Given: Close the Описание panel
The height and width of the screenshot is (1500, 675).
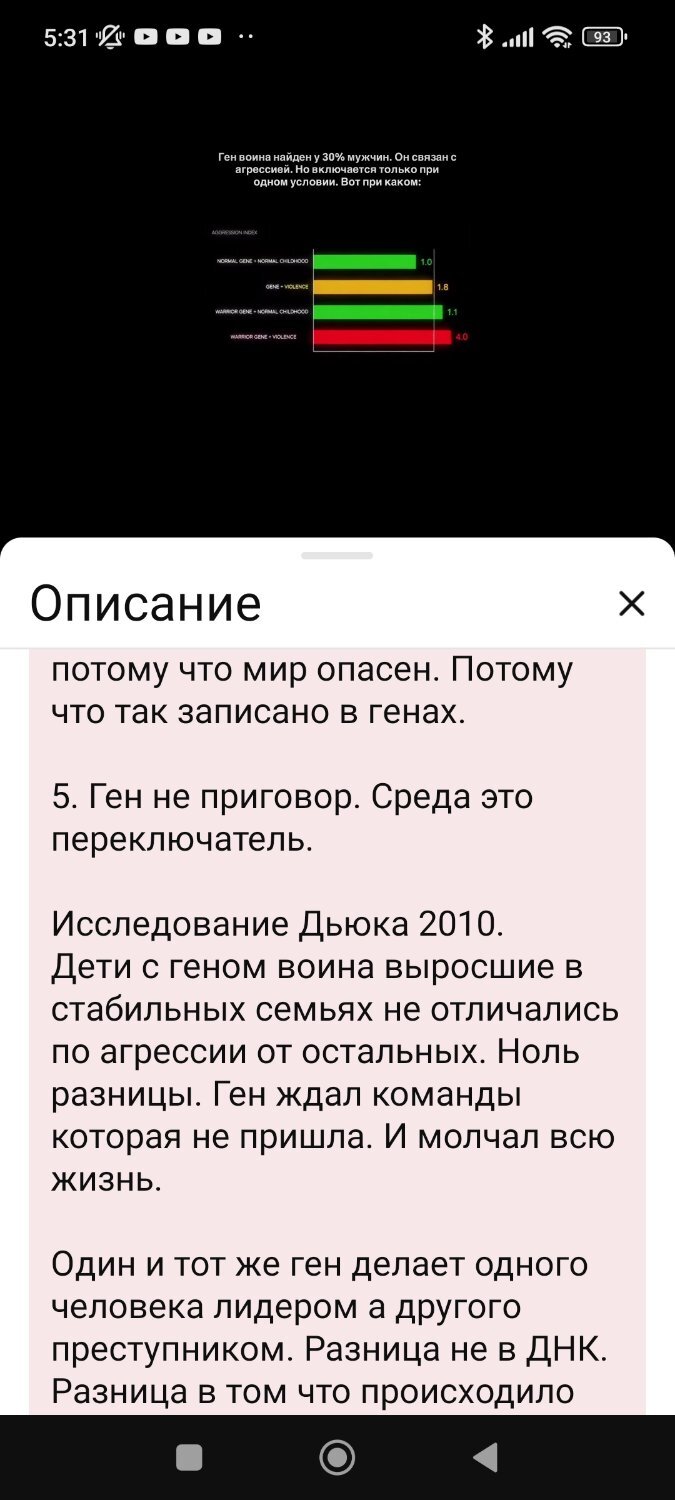Looking at the screenshot, I should (x=631, y=603).
